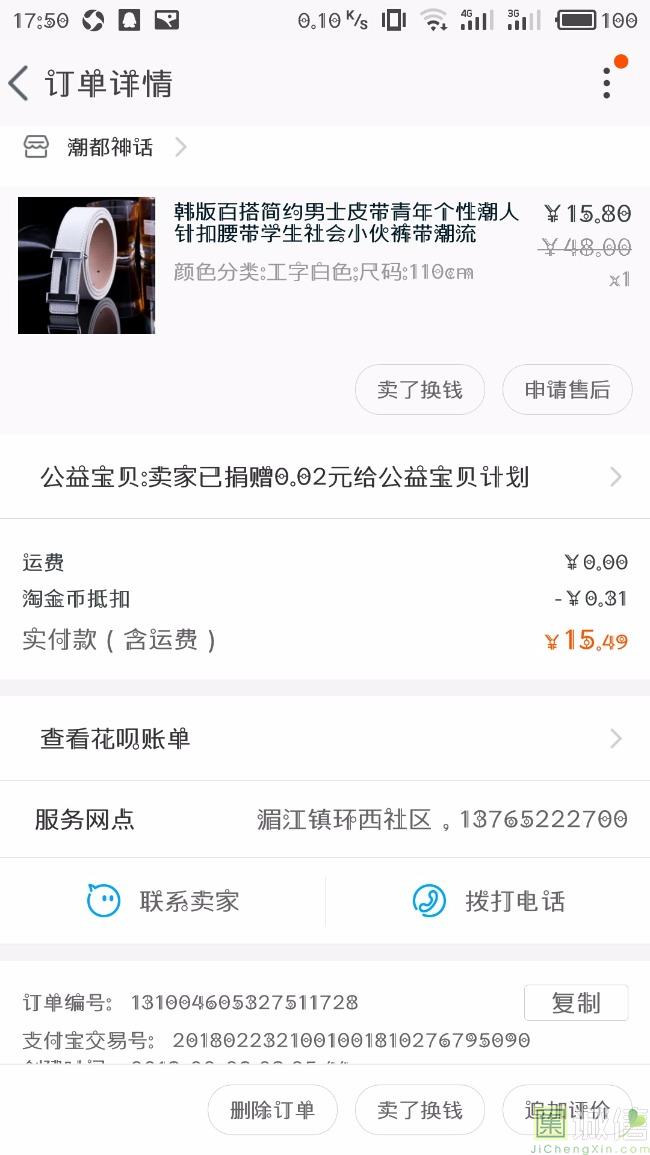Open the belt product thumbnail
The width and height of the screenshot is (650, 1155).
(86, 265)
